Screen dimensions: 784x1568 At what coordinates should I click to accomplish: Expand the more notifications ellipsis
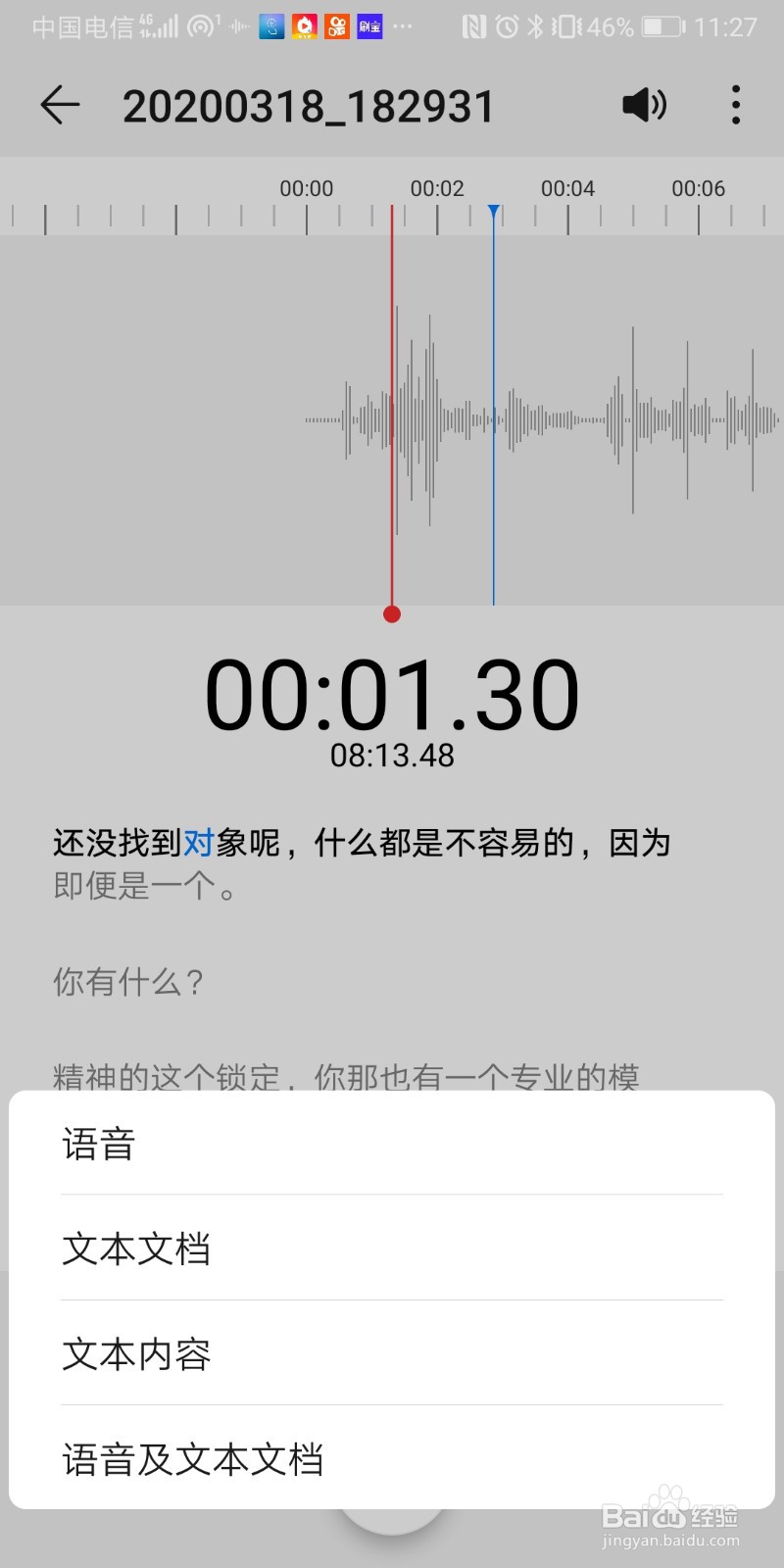coord(404,26)
